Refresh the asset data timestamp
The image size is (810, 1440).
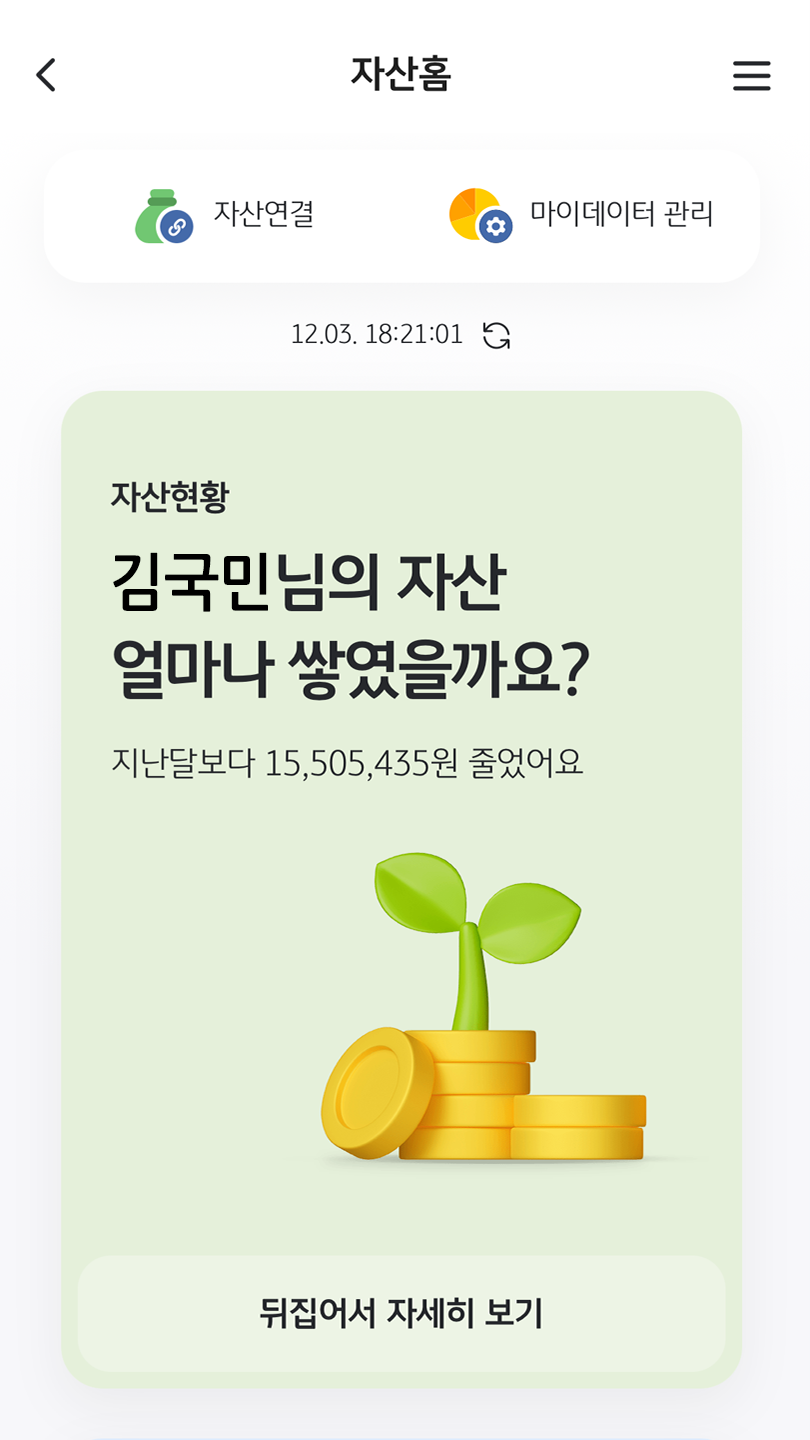click(496, 335)
